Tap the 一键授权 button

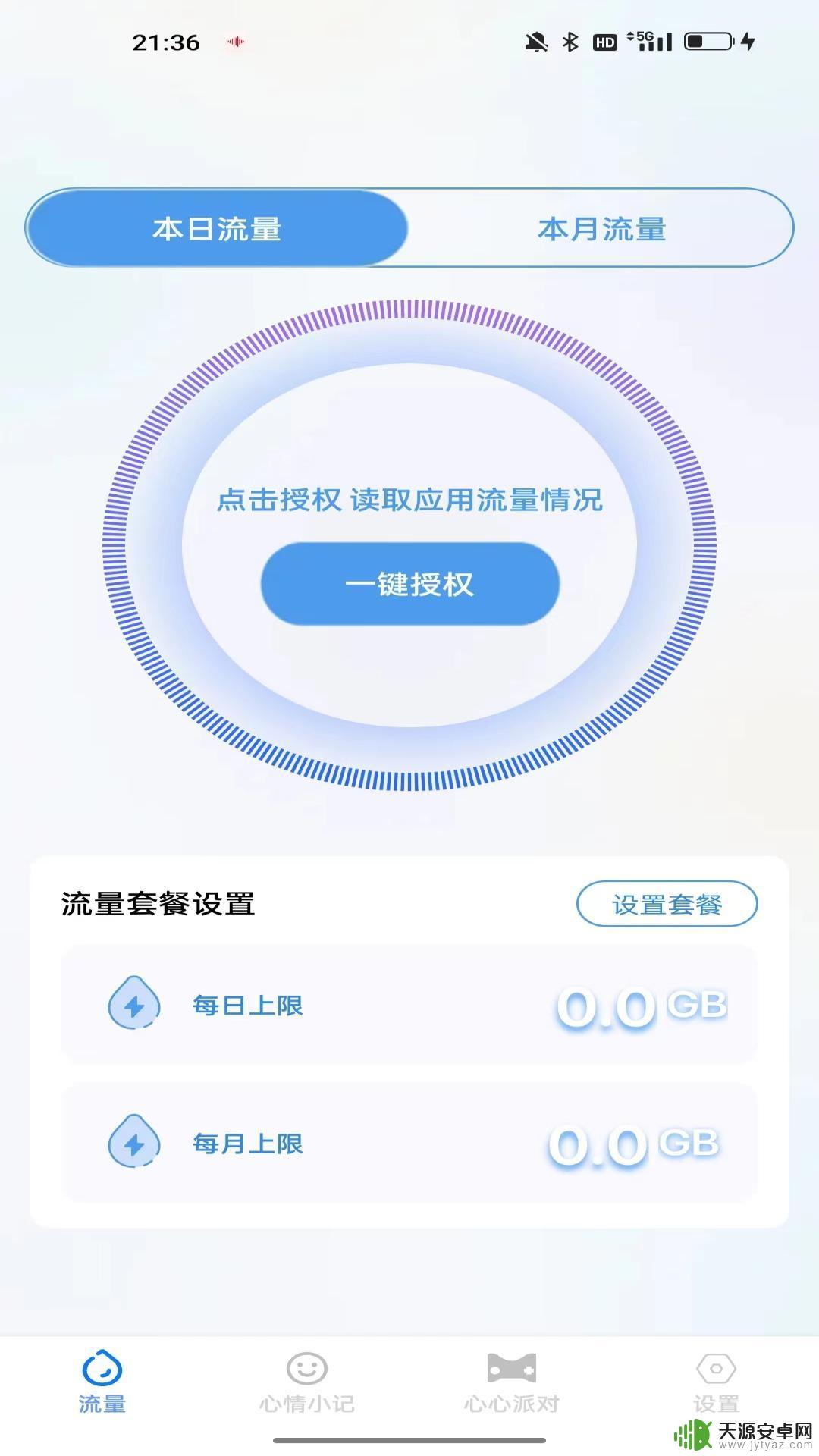pyautogui.click(x=409, y=584)
